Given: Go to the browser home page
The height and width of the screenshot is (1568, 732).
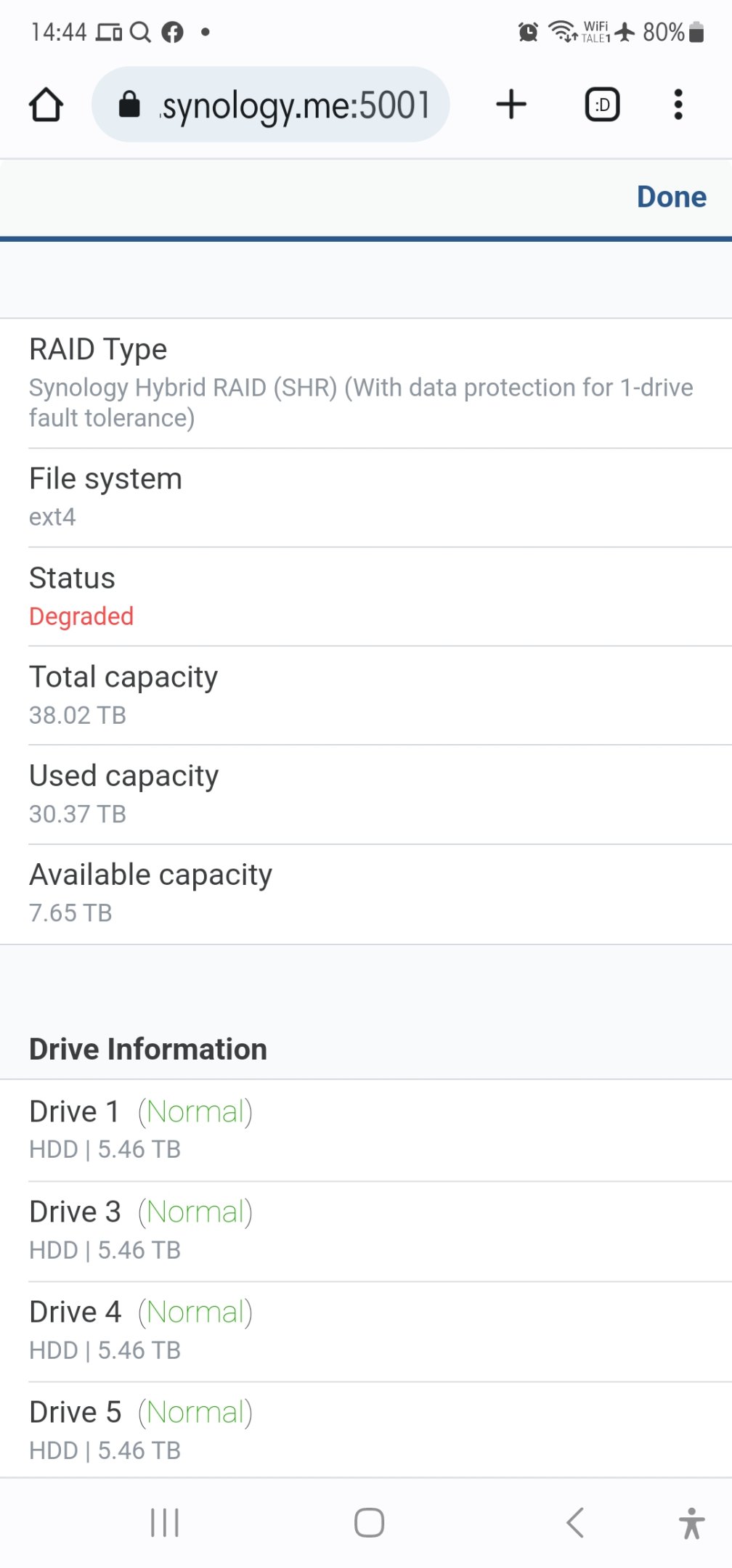Looking at the screenshot, I should (46, 105).
